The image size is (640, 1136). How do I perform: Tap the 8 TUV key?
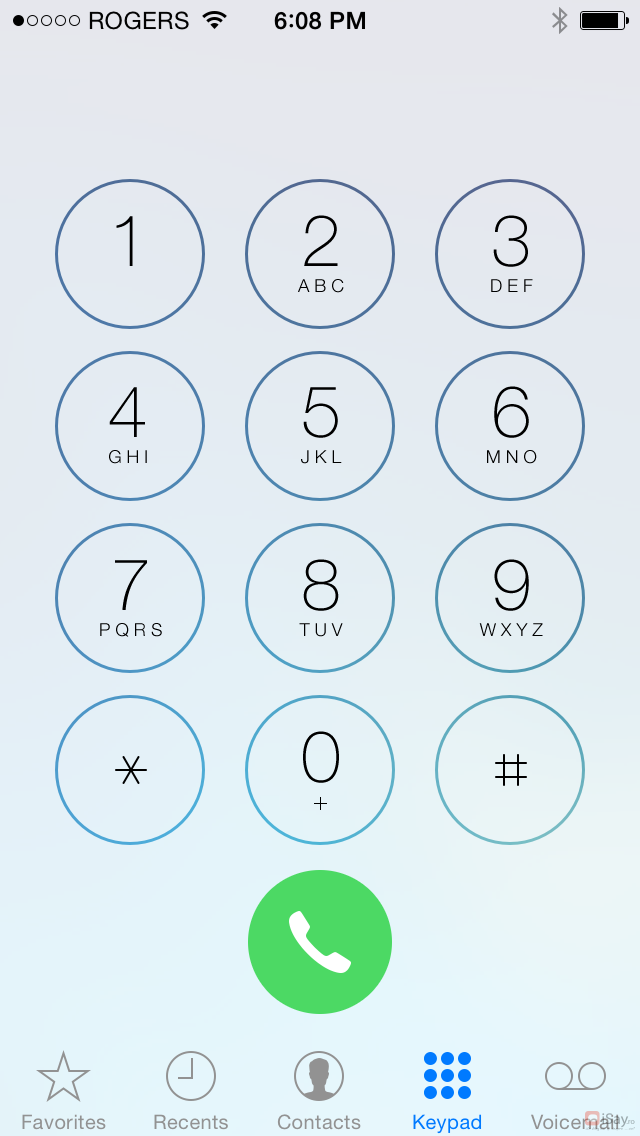click(x=320, y=598)
